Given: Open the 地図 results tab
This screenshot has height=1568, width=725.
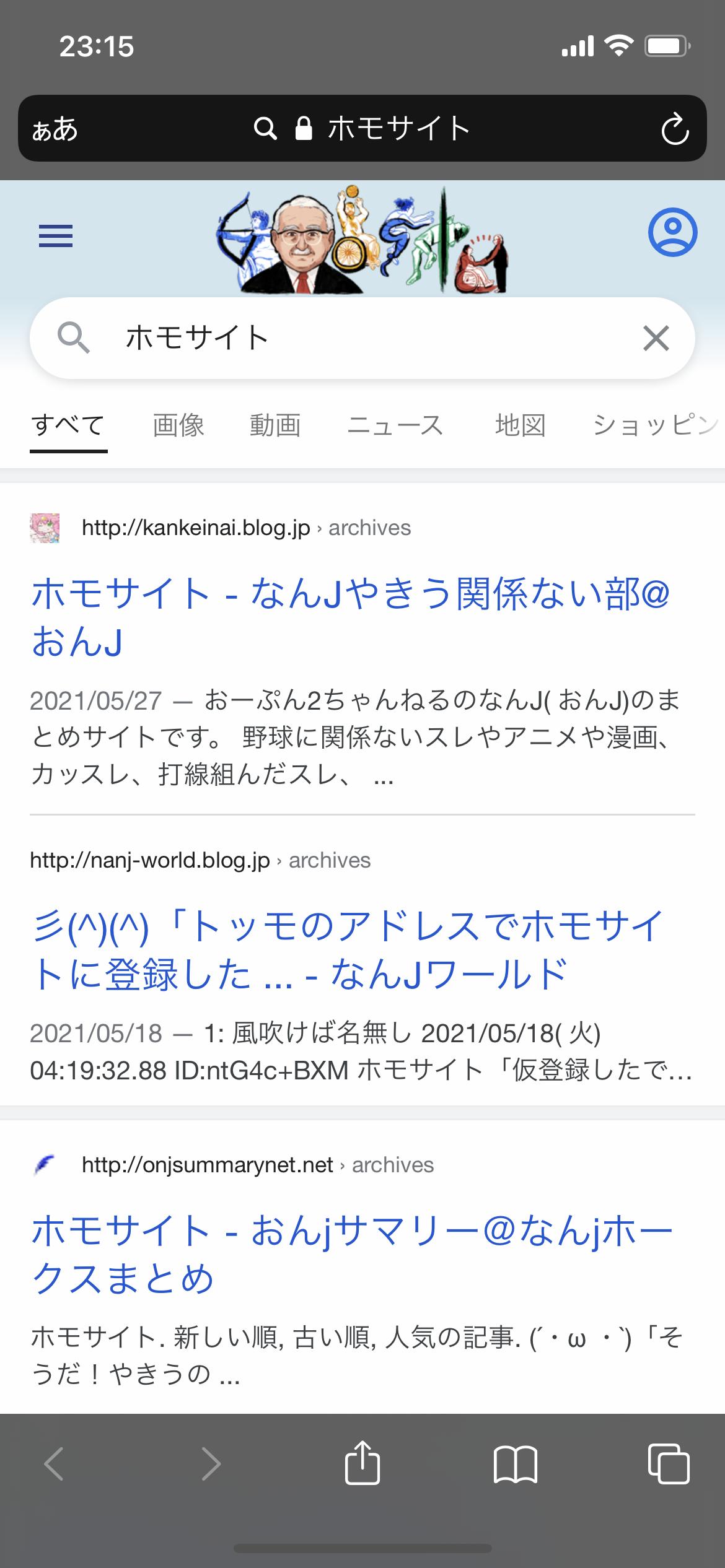Looking at the screenshot, I should coord(521,425).
